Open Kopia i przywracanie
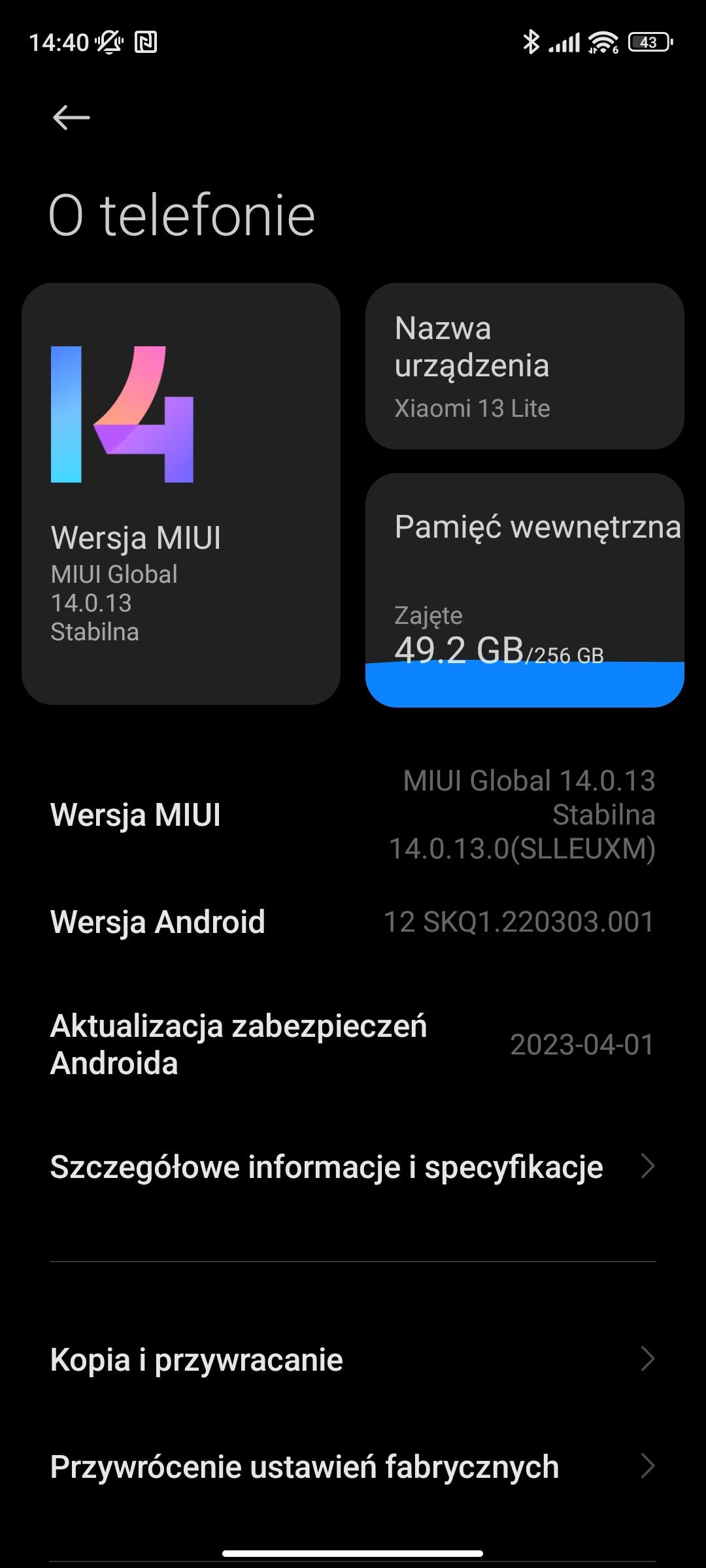This screenshot has width=706, height=1568. coord(353,1360)
